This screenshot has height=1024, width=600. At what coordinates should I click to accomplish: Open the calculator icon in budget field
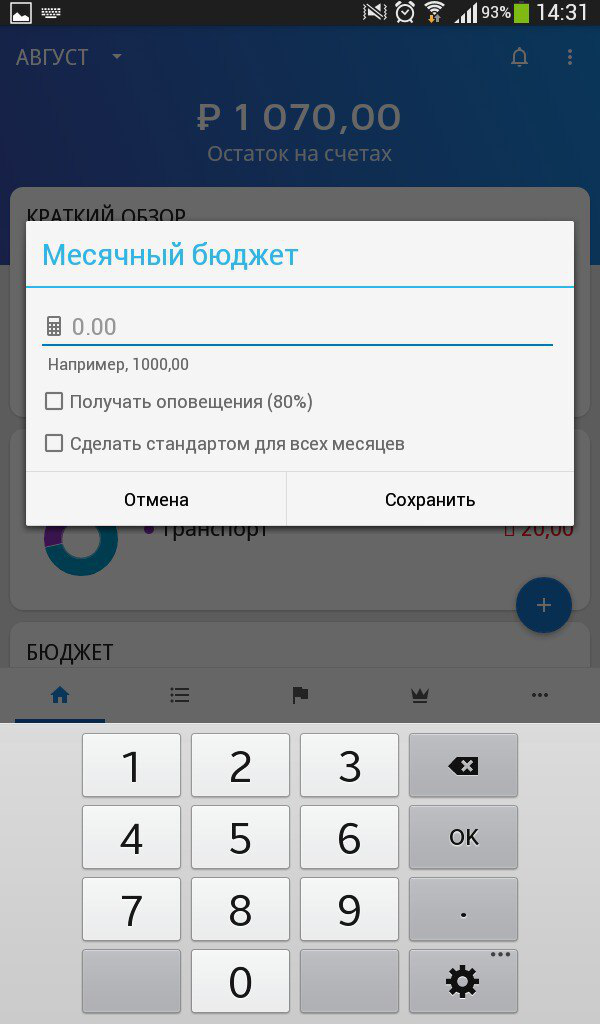(x=54, y=327)
